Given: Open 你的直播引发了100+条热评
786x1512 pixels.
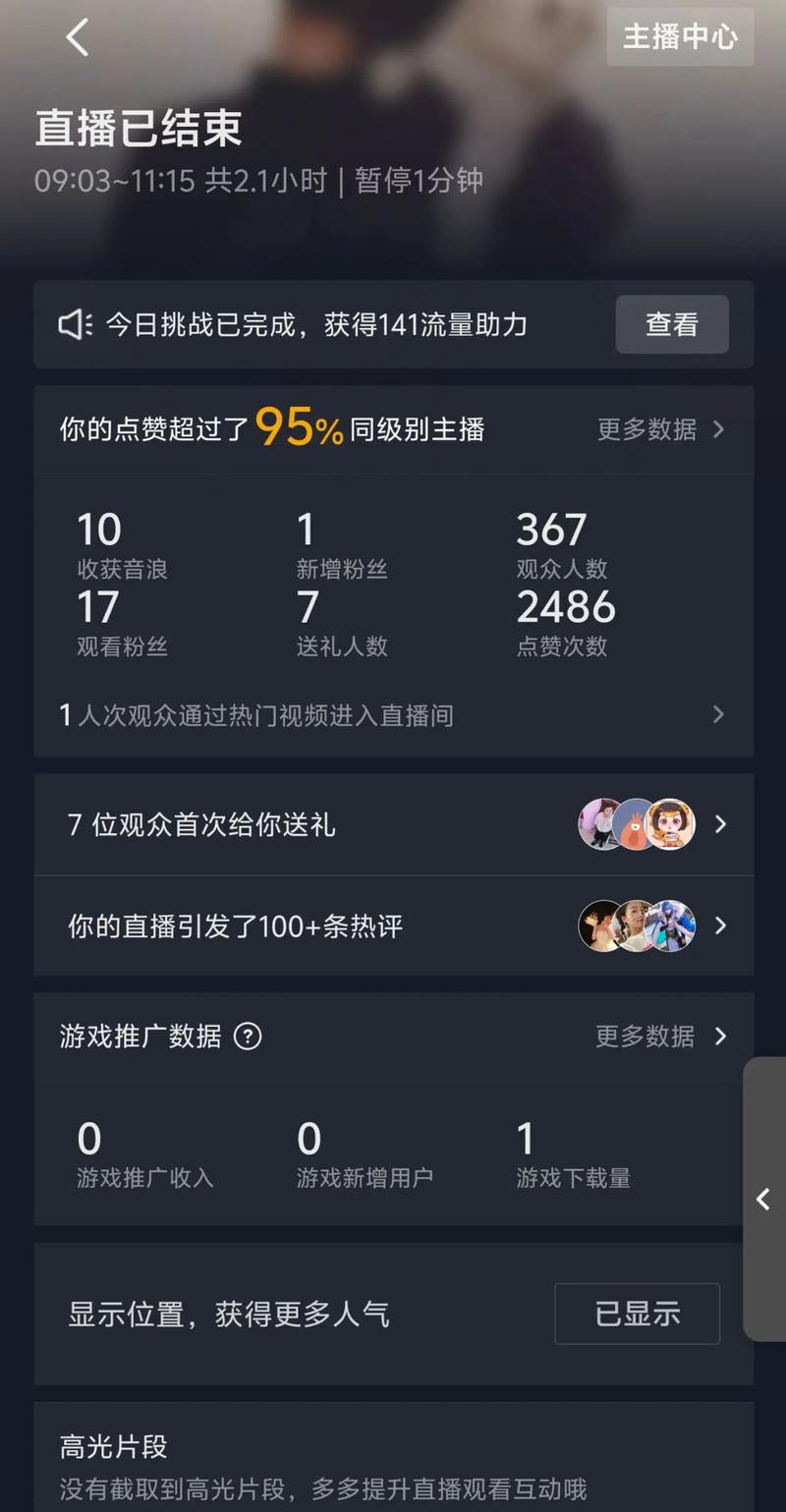Looking at the screenshot, I should [x=393, y=925].
